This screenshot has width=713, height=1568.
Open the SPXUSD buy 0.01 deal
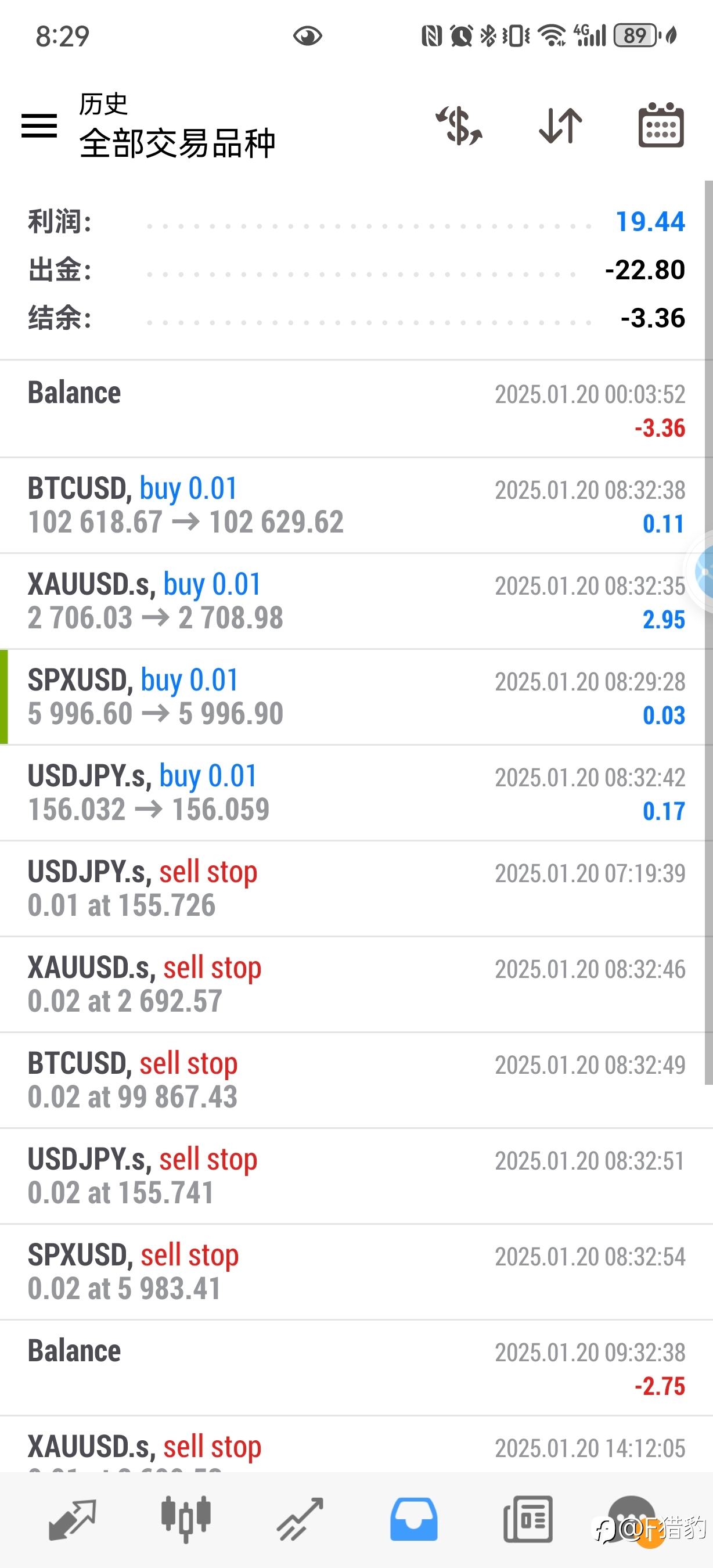pos(356,697)
